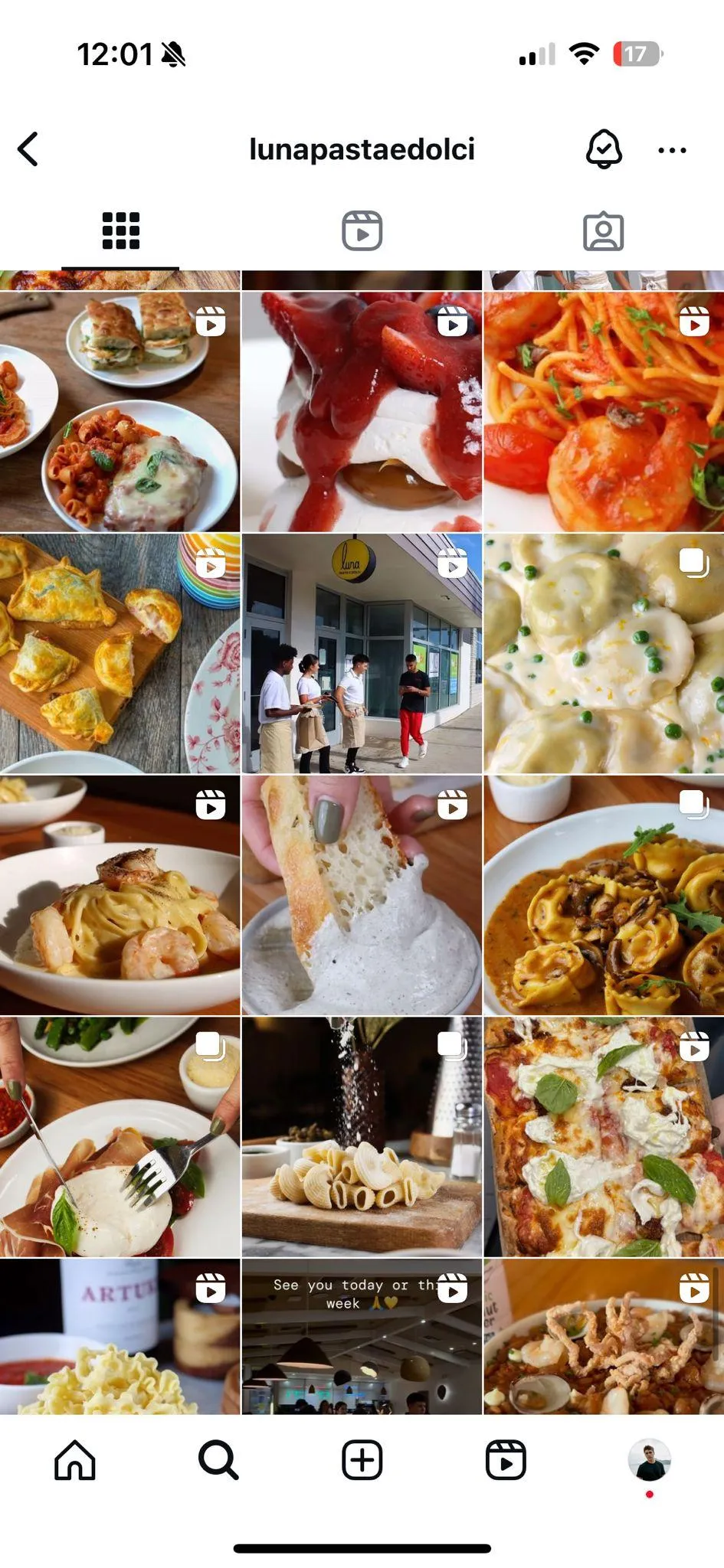Go back from lunapastaedolci profile

pos(29,149)
